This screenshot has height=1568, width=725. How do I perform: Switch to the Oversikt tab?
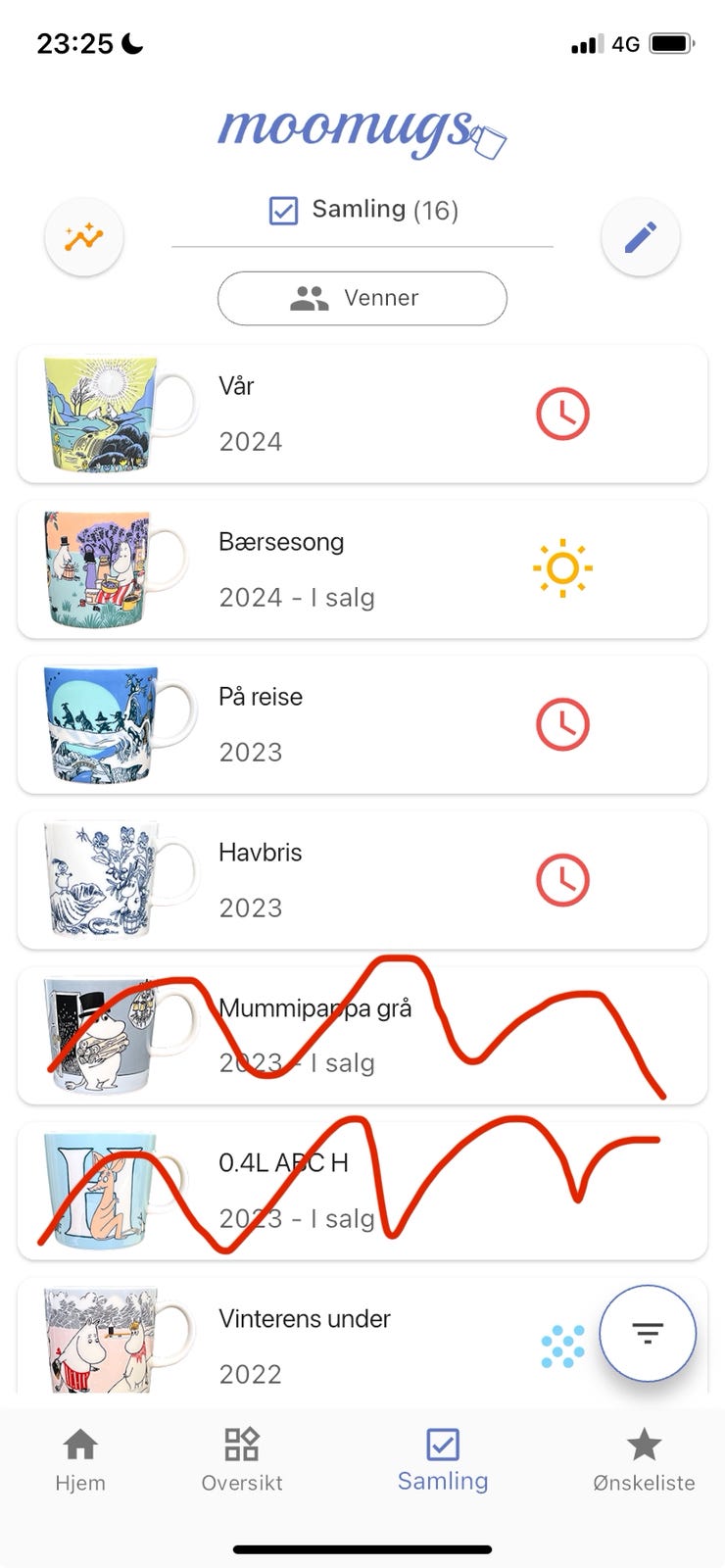point(242,1459)
